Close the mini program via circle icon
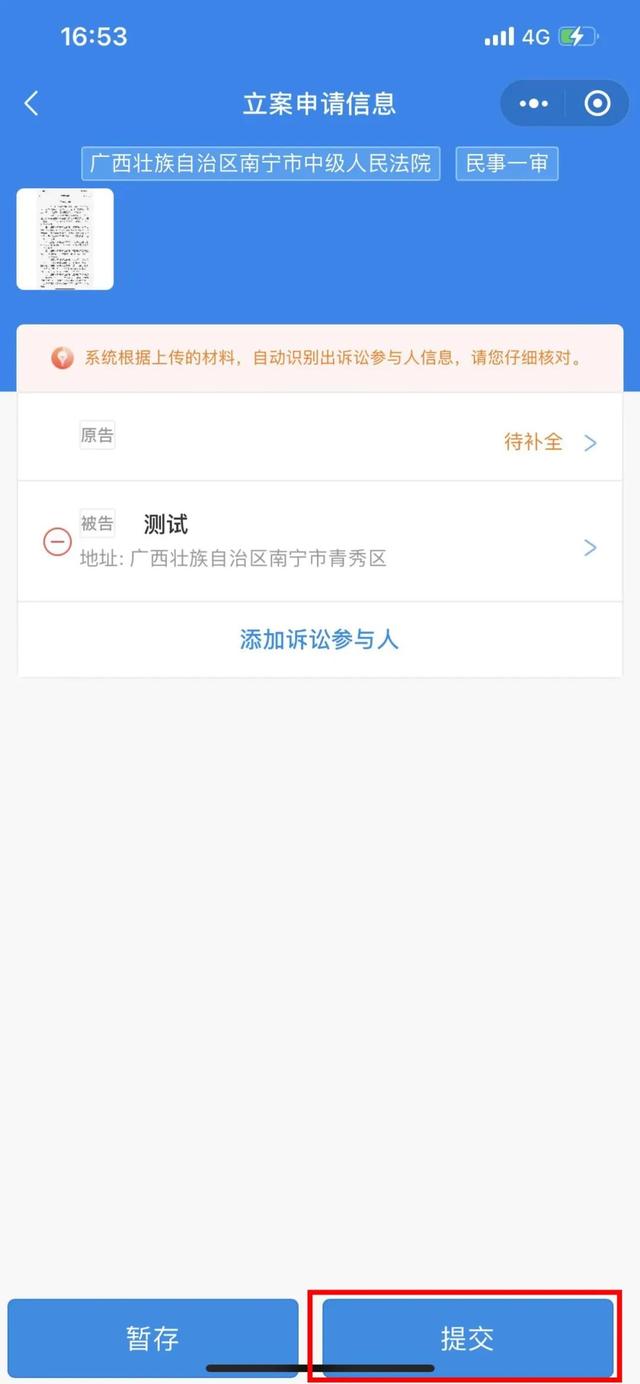640x1384 pixels. [597, 104]
